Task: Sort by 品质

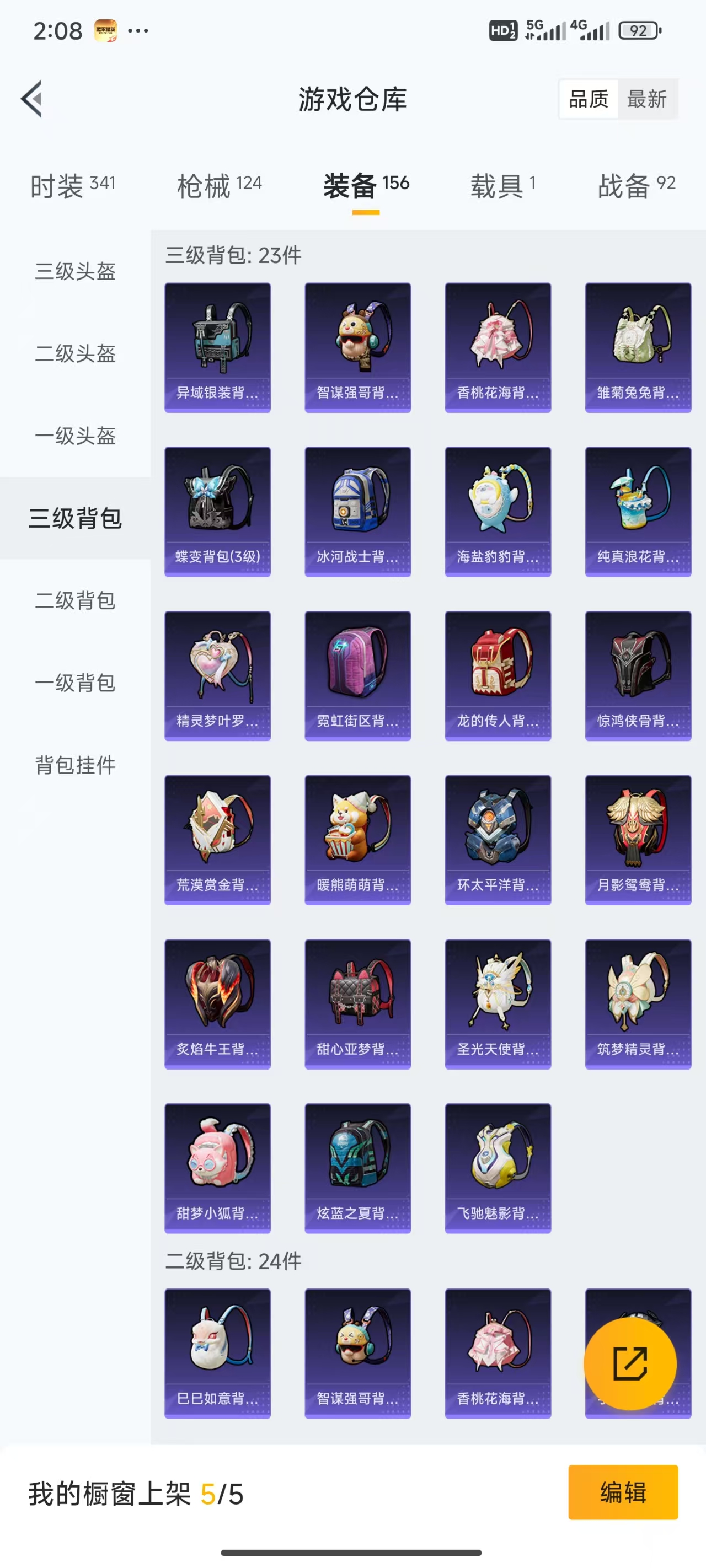Action: (x=589, y=99)
